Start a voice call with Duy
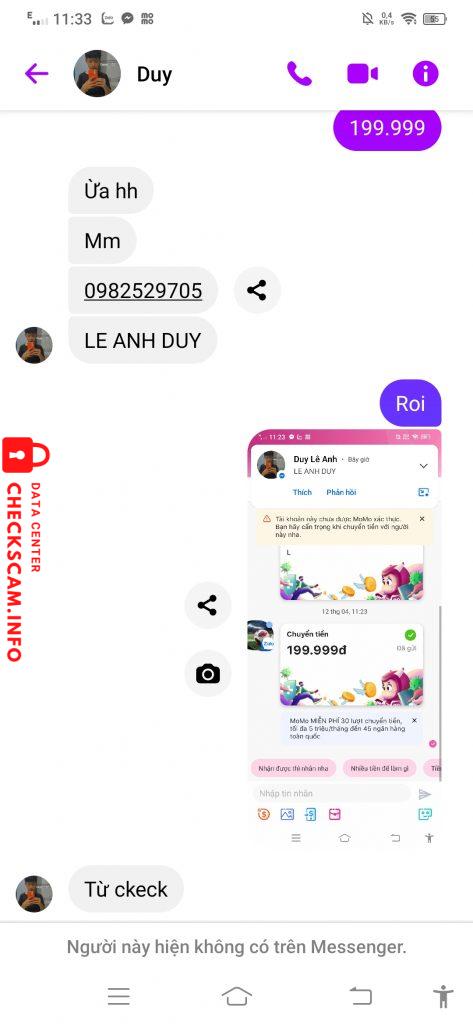Viewport: 473px width, 1024px height. pyautogui.click(x=299, y=74)
